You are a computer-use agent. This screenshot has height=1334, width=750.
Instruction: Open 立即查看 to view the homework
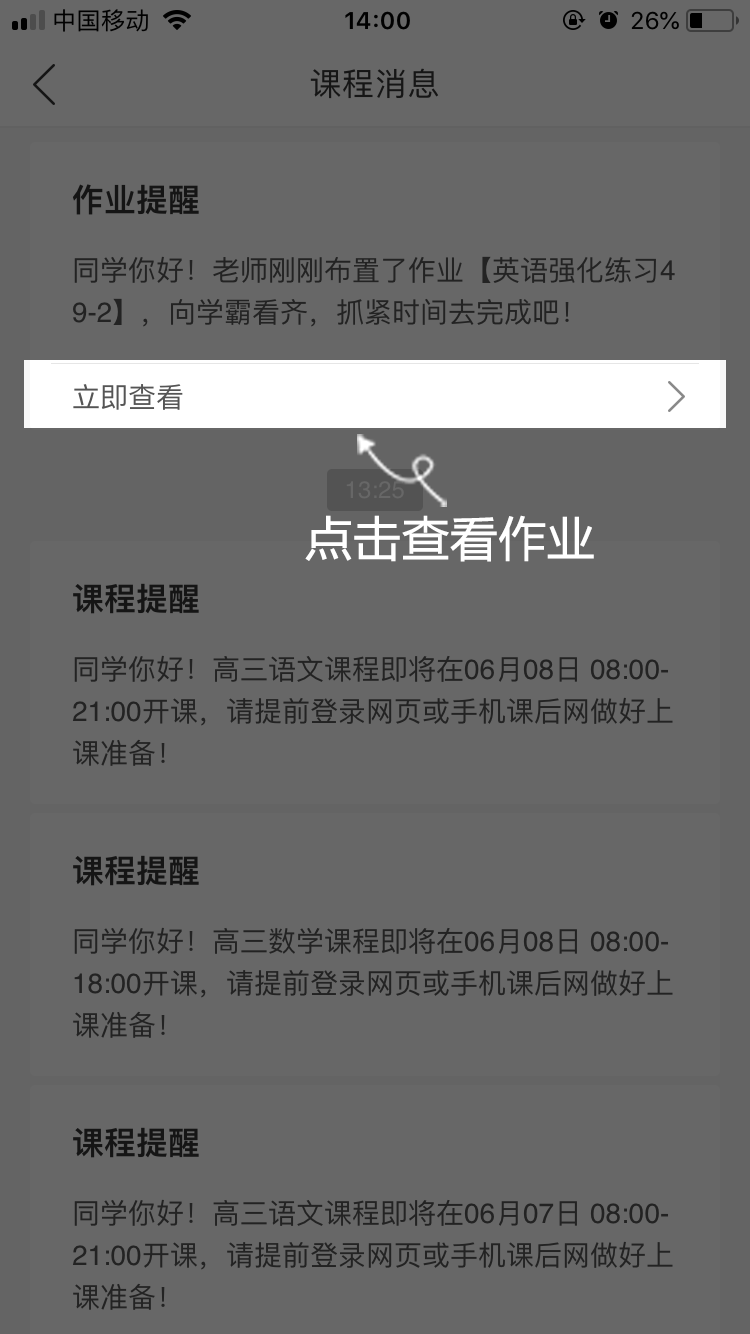pos(375,395)
